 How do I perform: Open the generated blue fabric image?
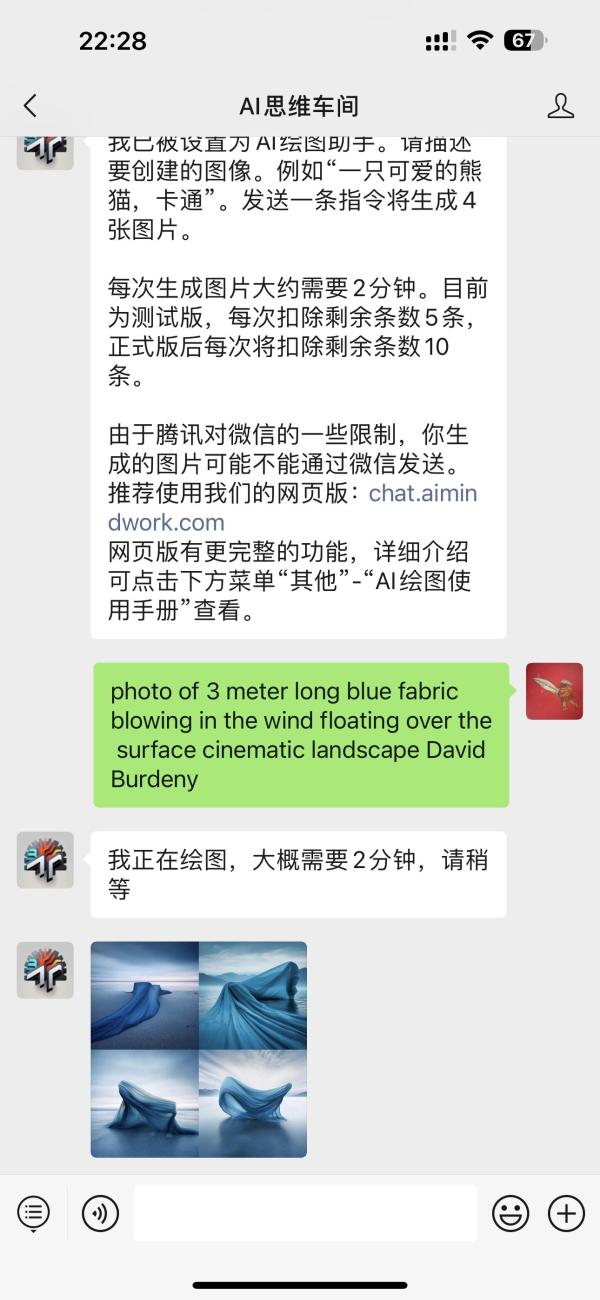tap(198, 1049)
